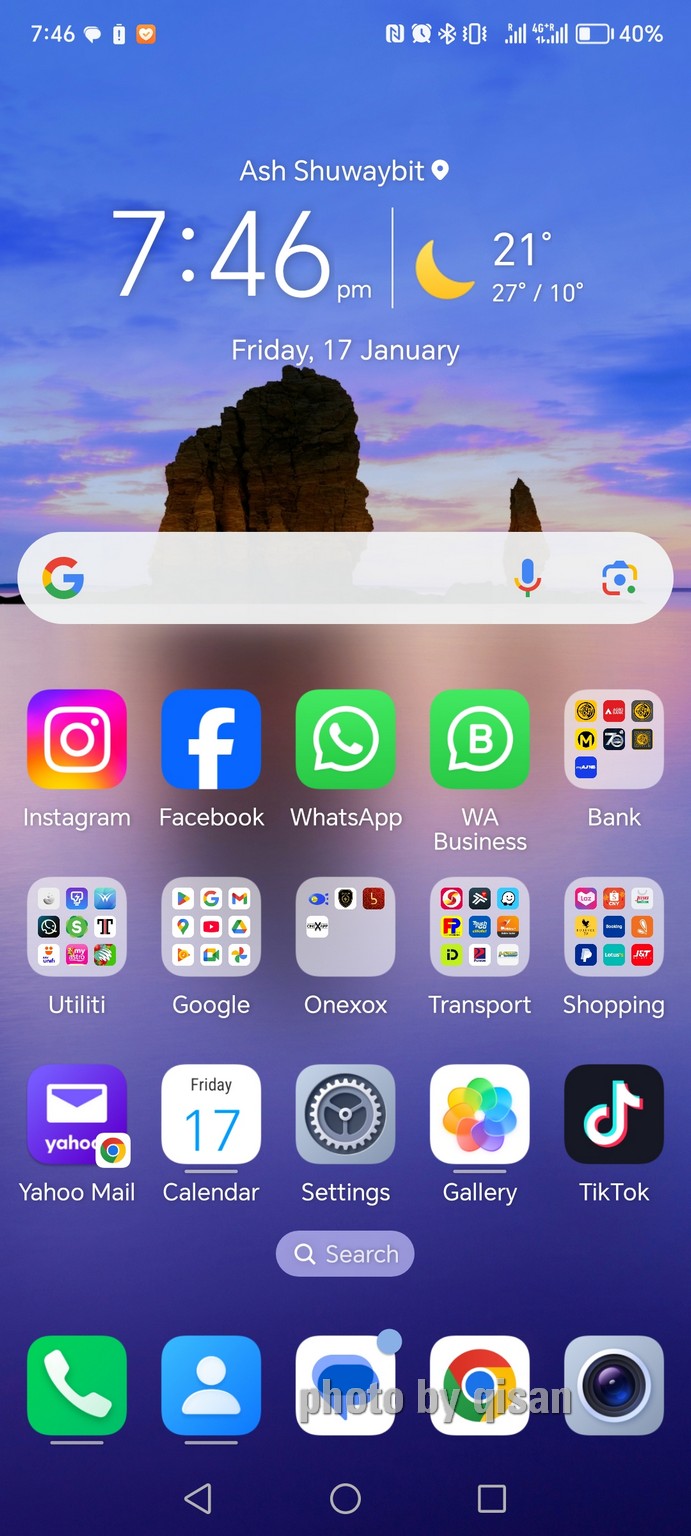Tap the Search pill button
This screenshot has width=691, height=1536.
tap(345, 1254)
